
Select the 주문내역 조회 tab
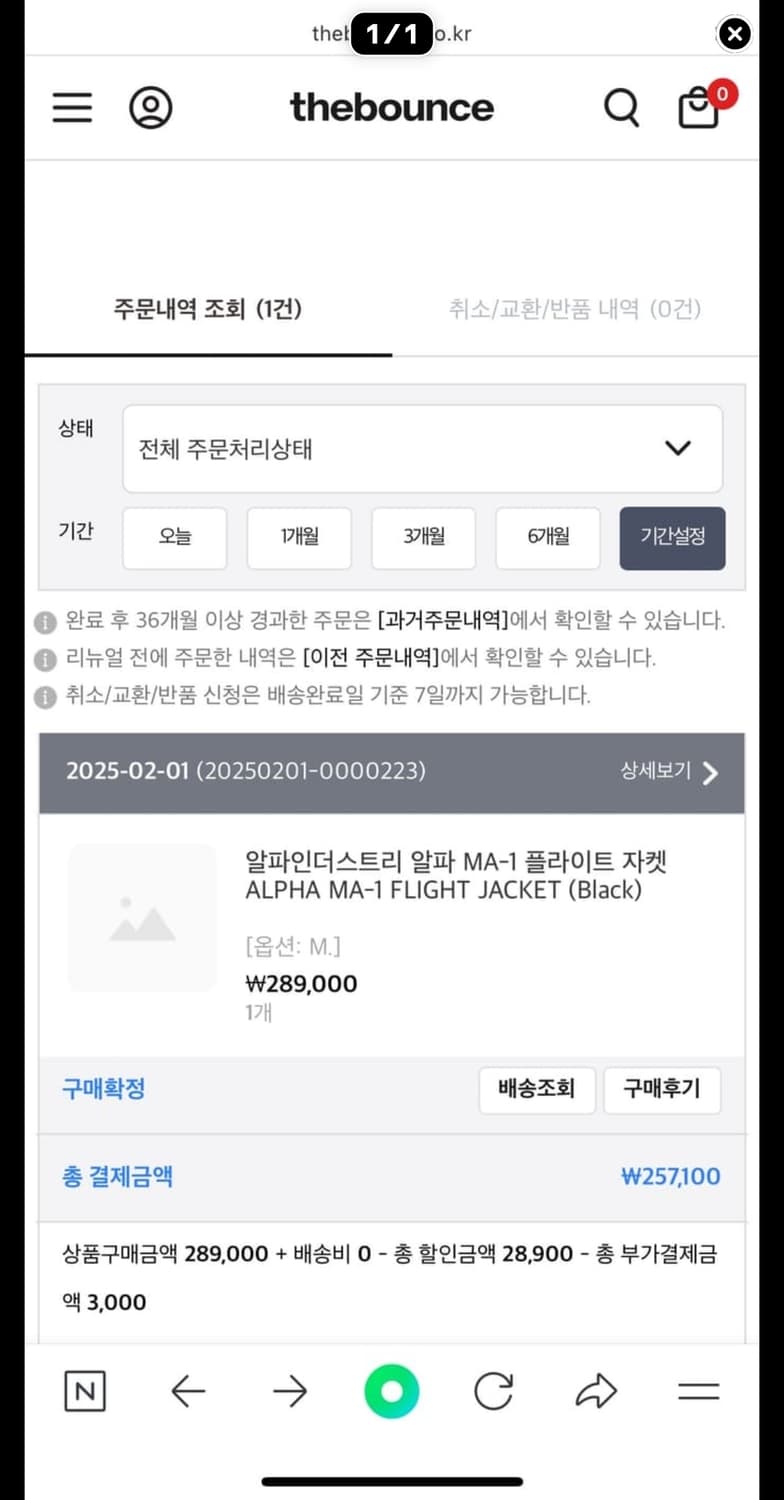tap(210, 310)
